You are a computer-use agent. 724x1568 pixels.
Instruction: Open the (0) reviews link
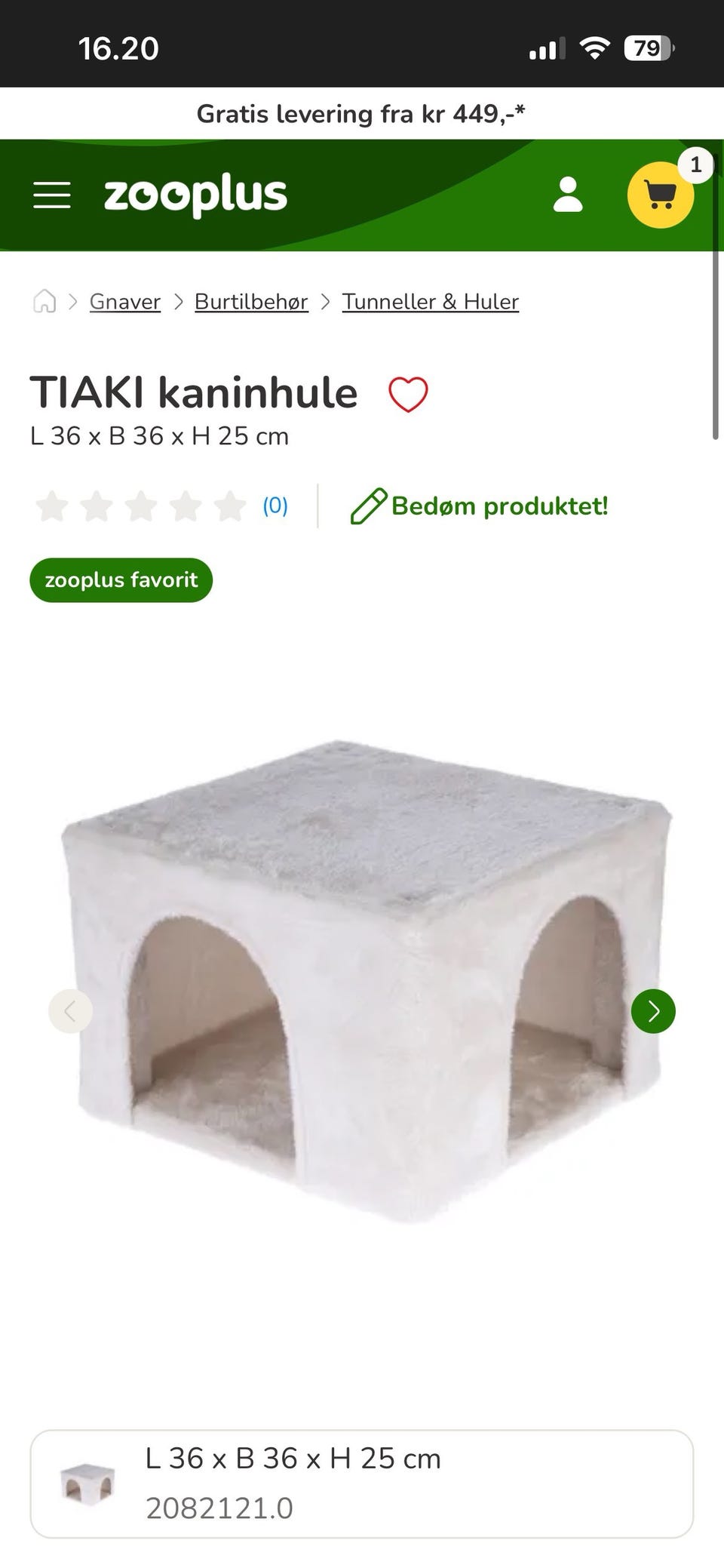coord(276,506)
